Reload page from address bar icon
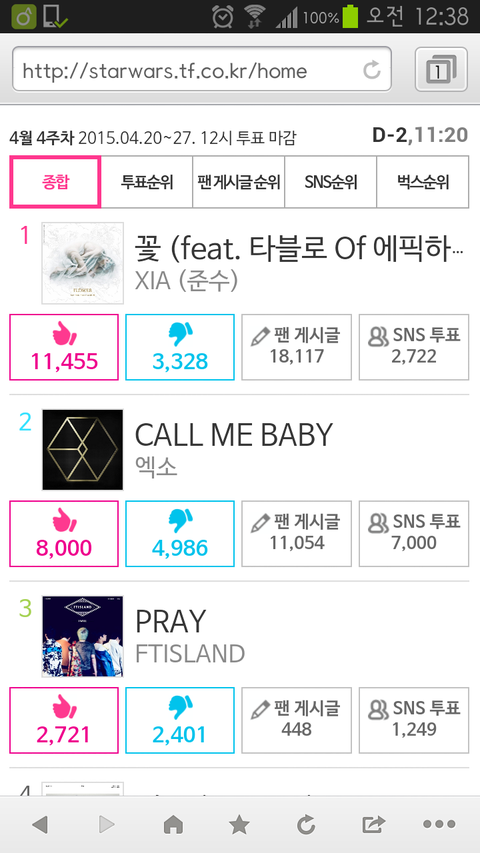480x853 pixels. pyautogui.click(x=372, y=70)
